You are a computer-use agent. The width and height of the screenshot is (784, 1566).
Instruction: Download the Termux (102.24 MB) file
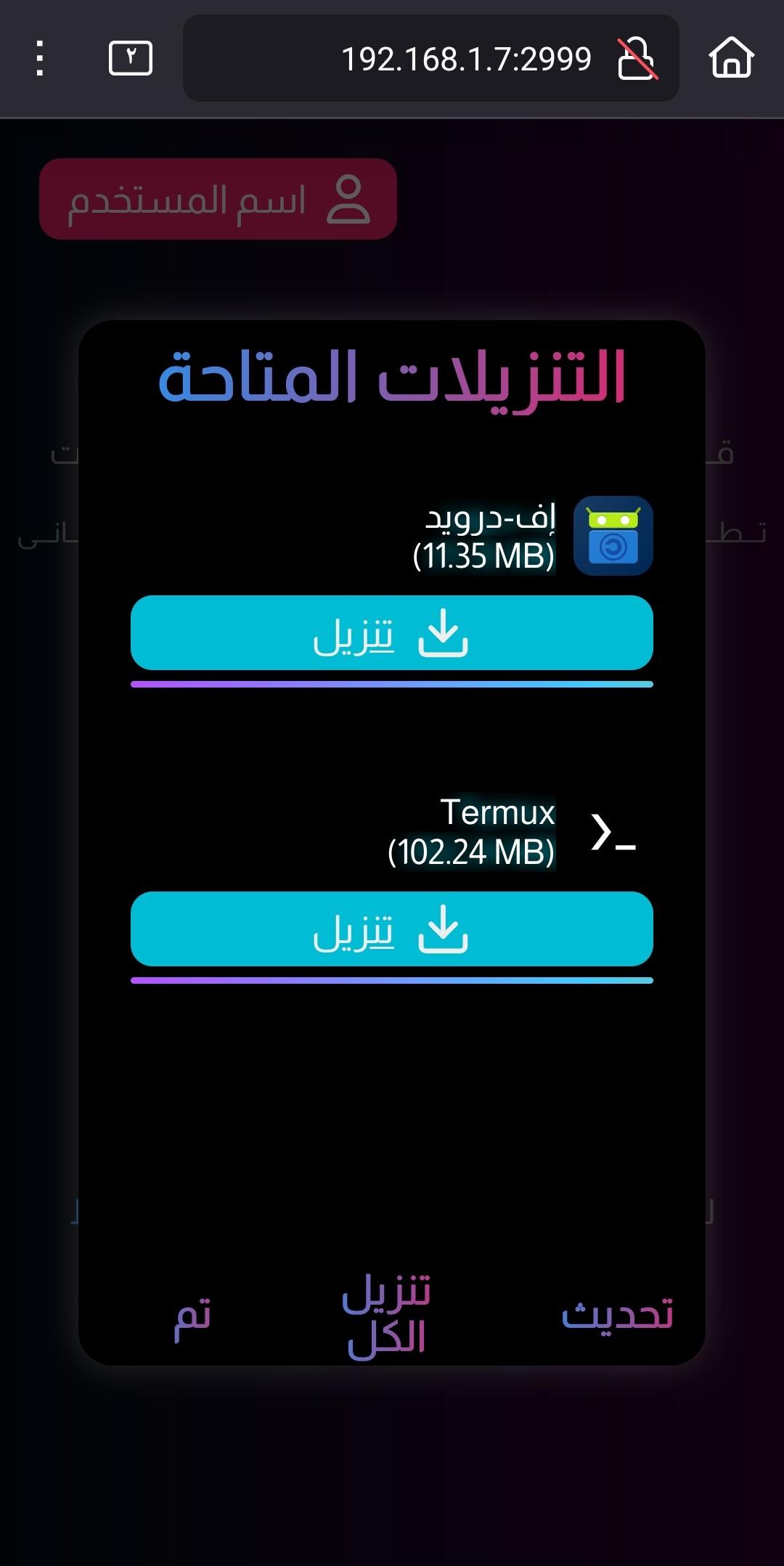tap(392, 929)
